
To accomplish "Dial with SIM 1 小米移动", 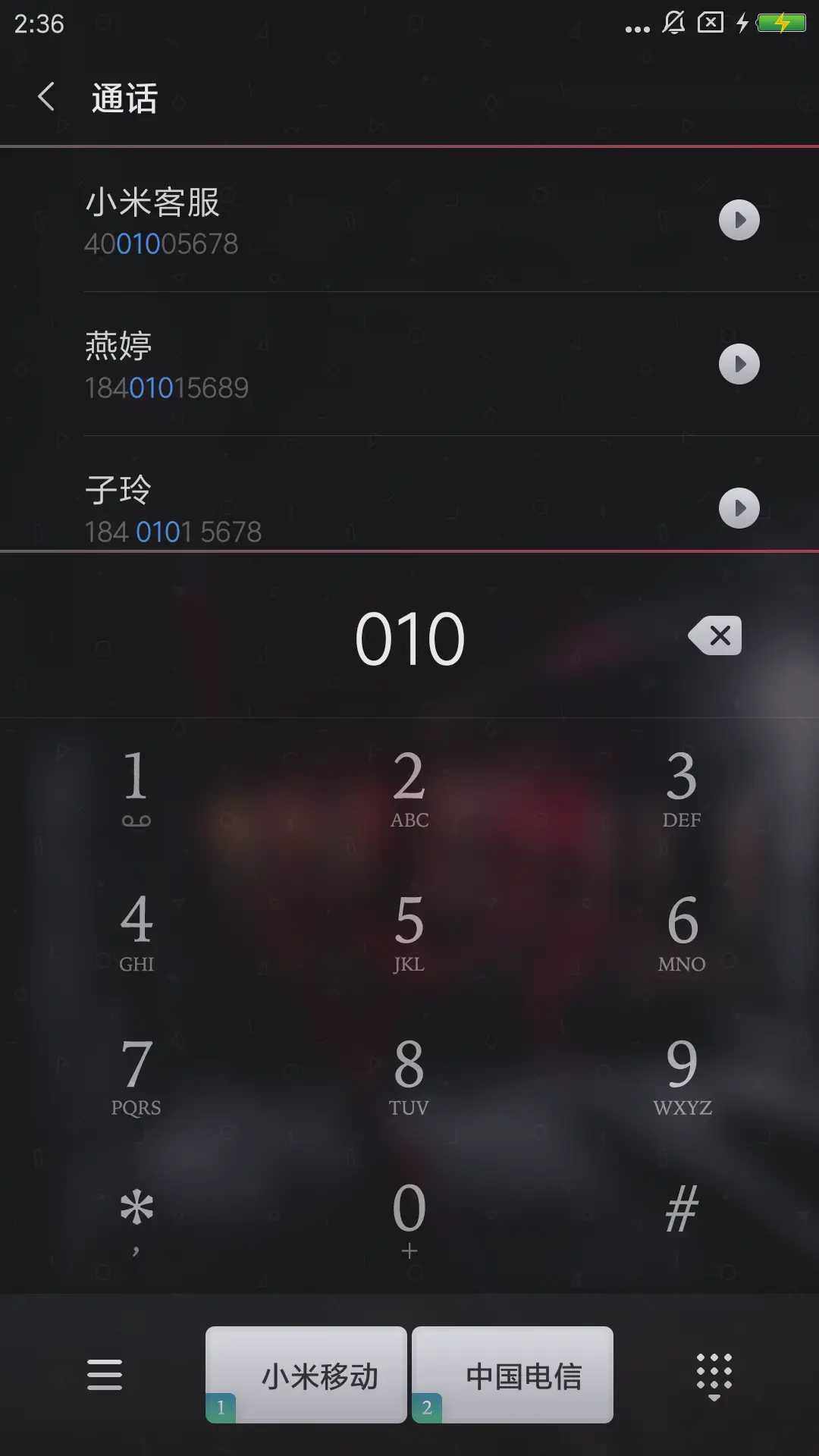I will point(306,1374).
